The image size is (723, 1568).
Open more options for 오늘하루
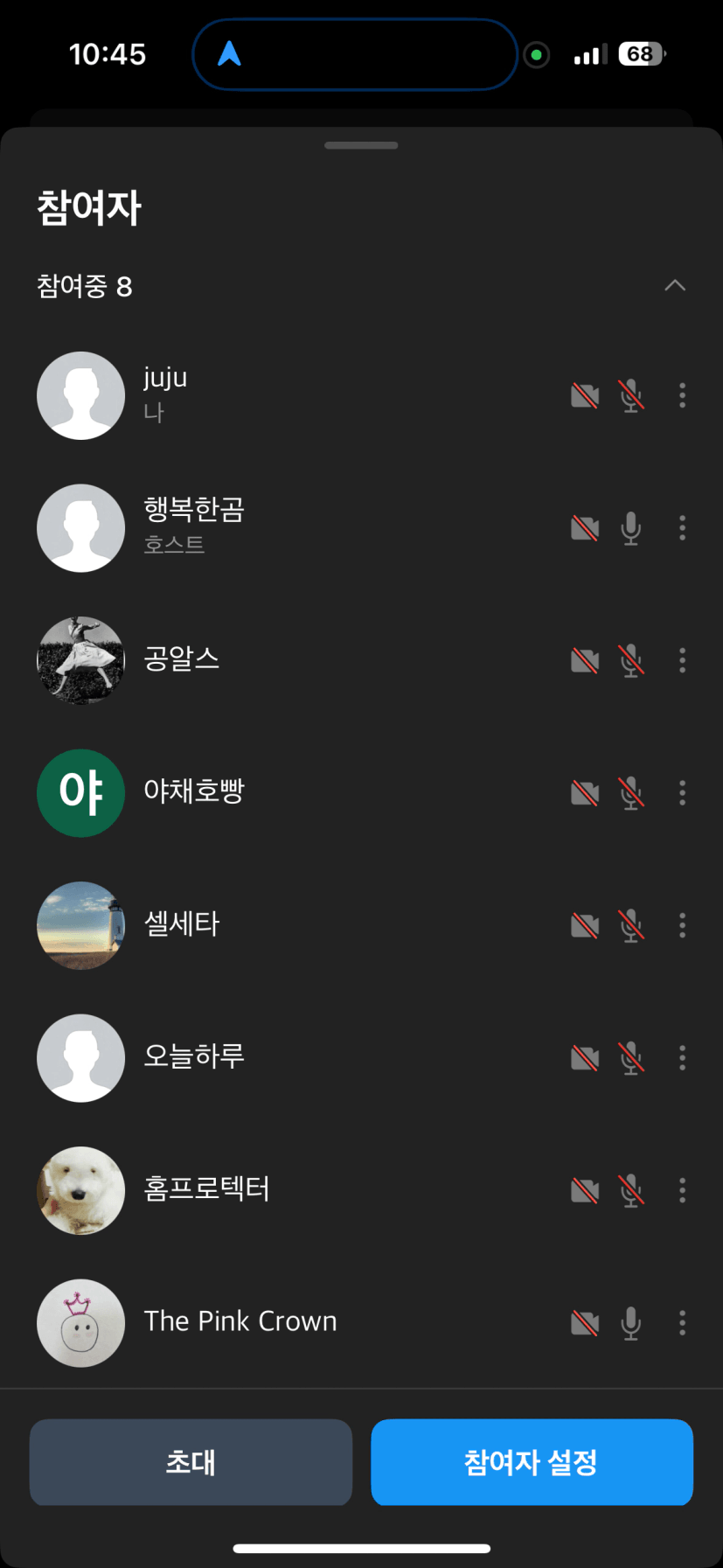pyautogui.click(x=682, y=1058)
